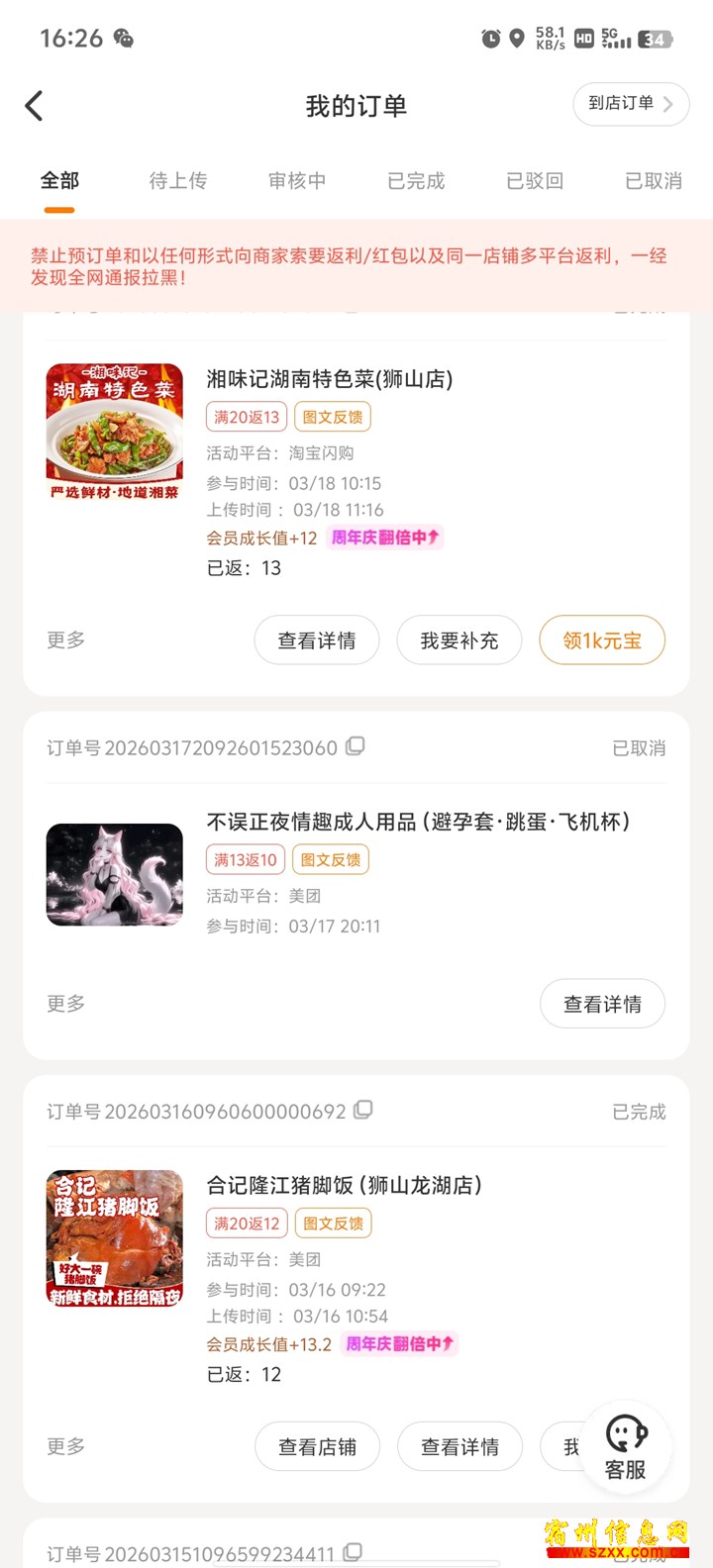Open 到店订单 page

click(631, 104)
